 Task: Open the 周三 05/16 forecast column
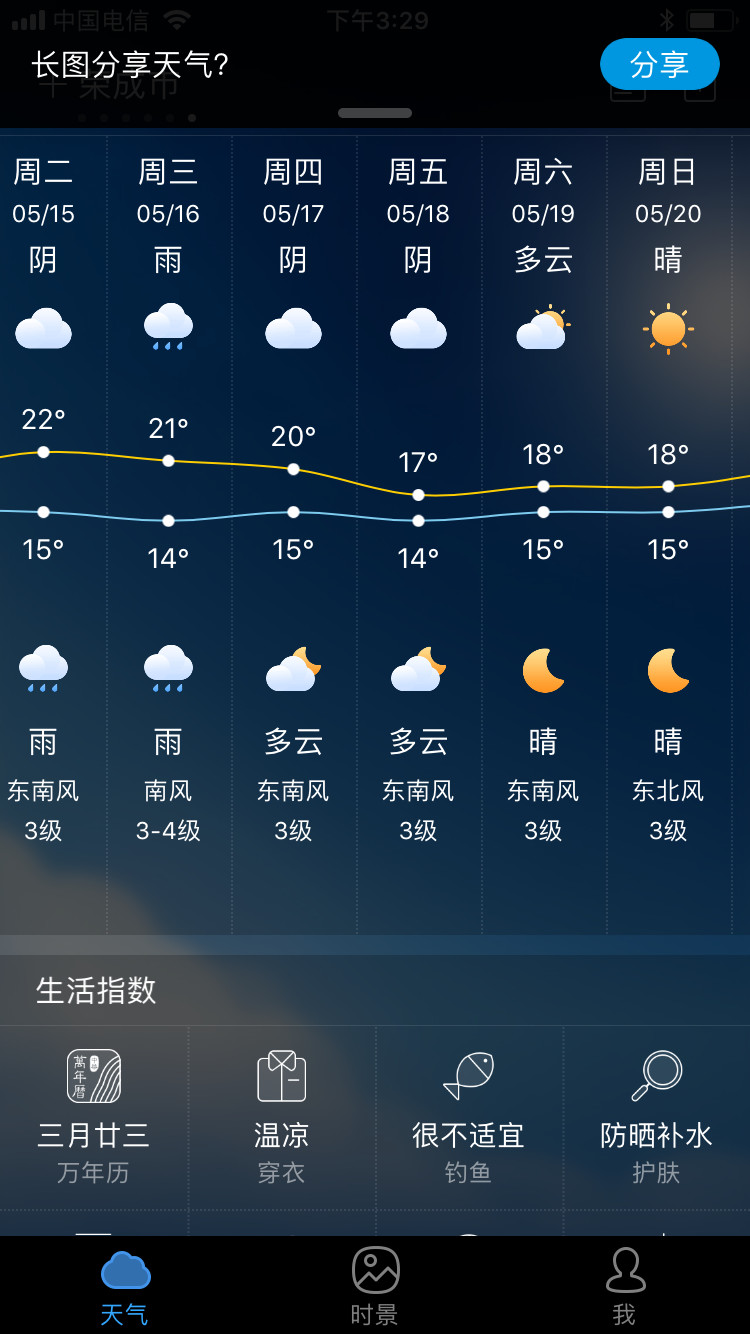point(168,500)
